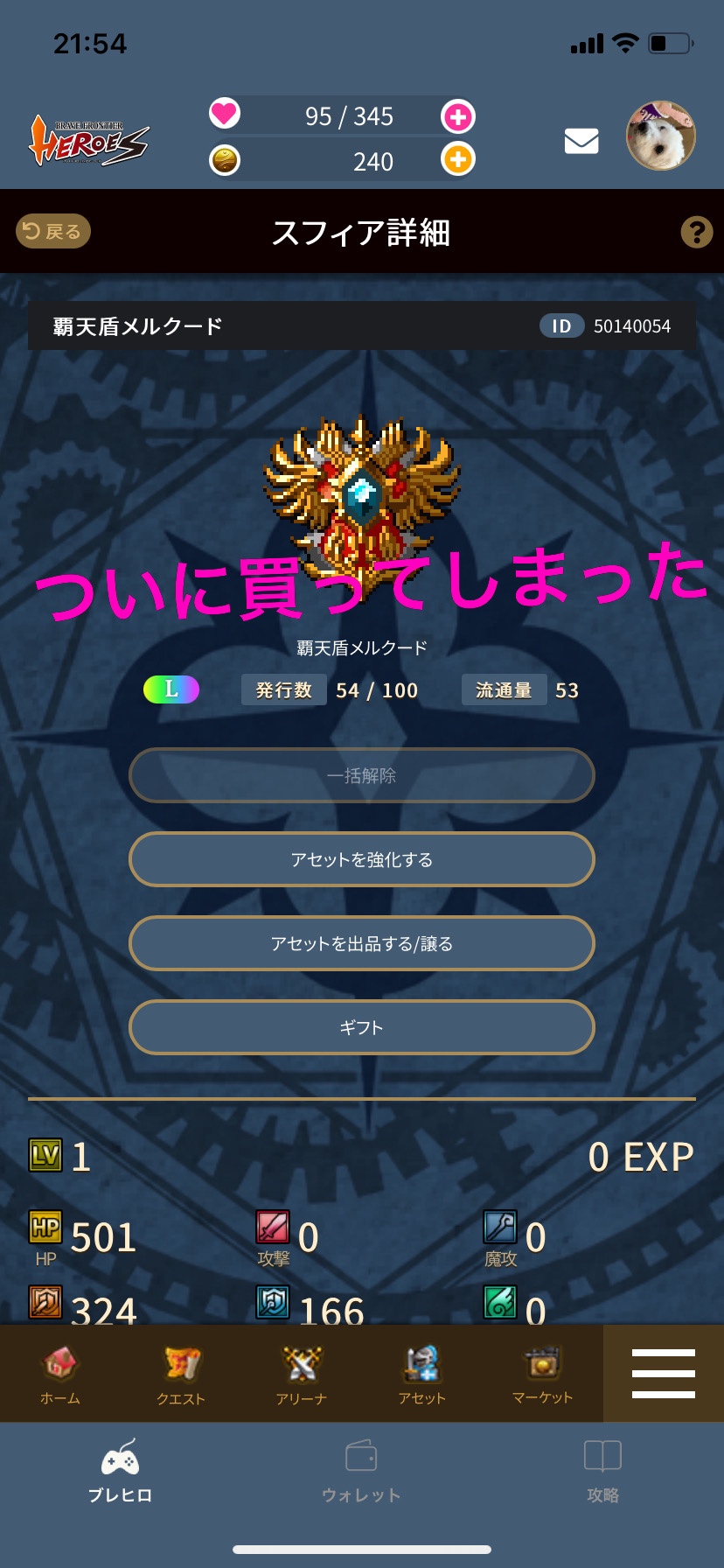Screen dimensions: 724x1568
Task: Tap the 一括解除 button
Action: (x=362, y=775)
